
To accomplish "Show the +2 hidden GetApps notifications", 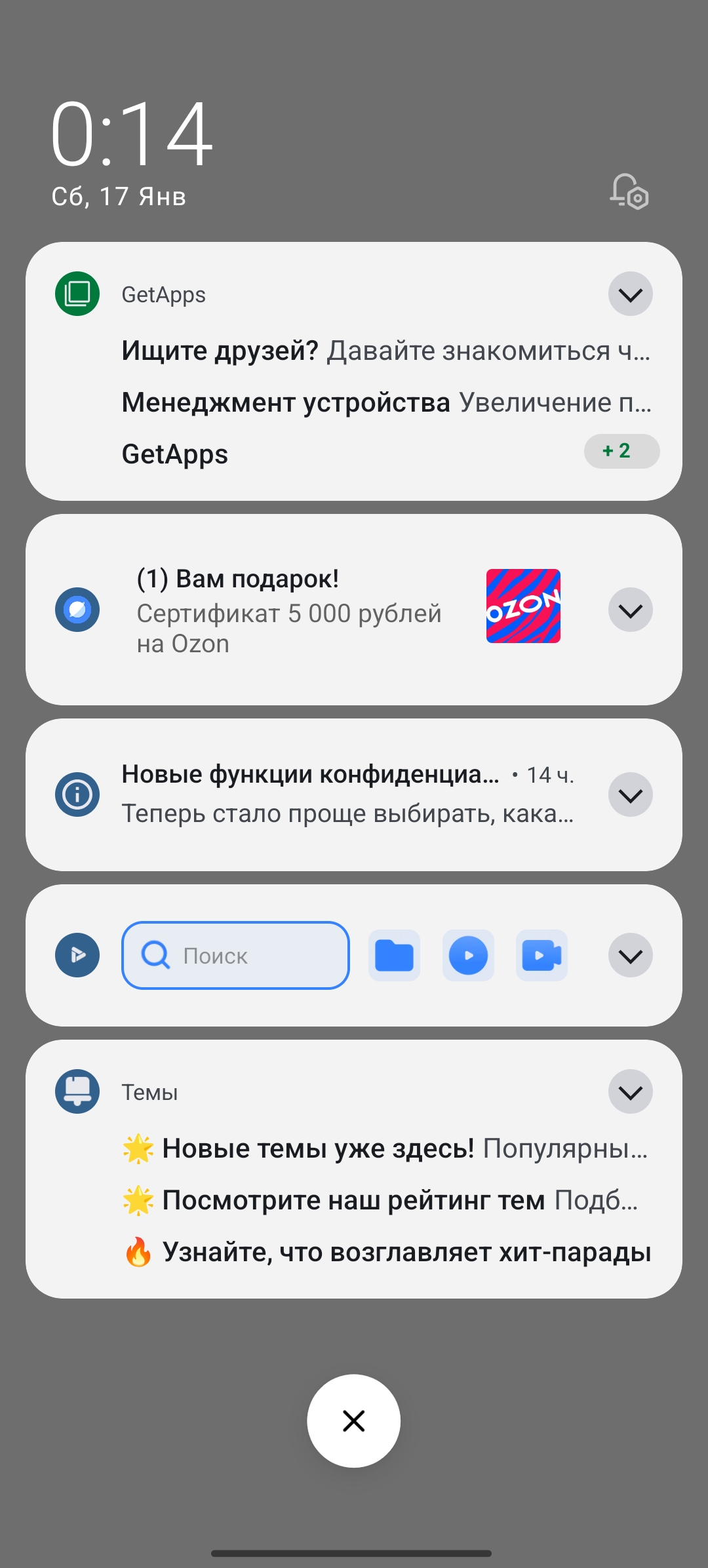I will click(x=621, y=451).
